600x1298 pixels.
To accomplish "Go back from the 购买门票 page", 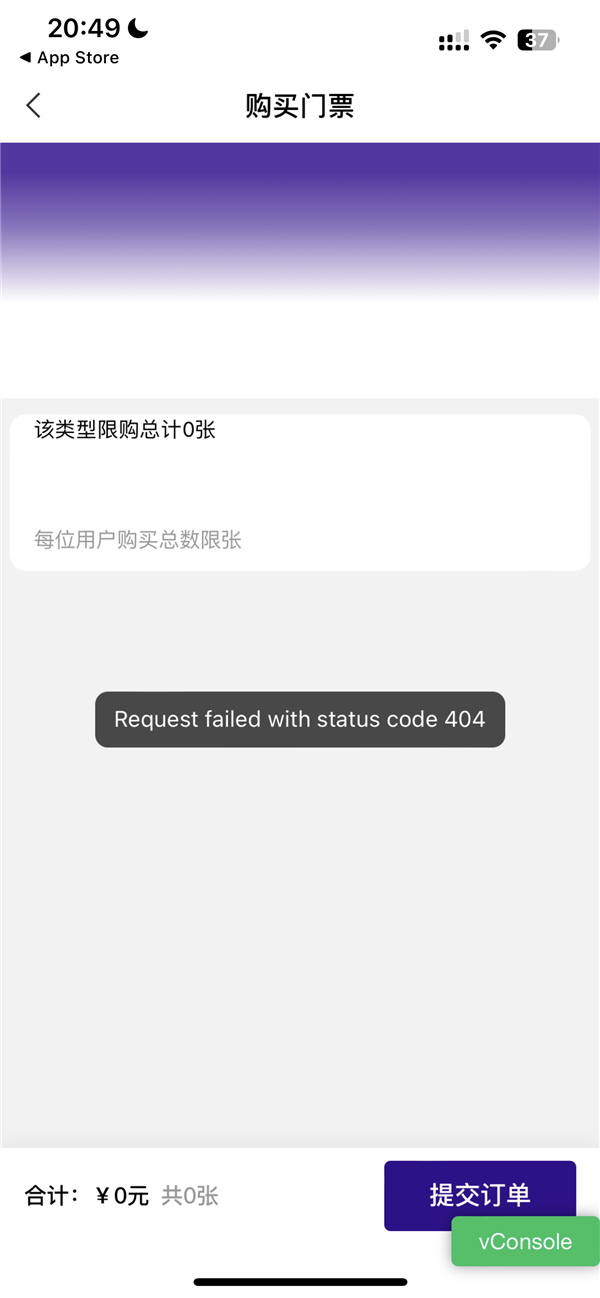I will click(34, 105).
